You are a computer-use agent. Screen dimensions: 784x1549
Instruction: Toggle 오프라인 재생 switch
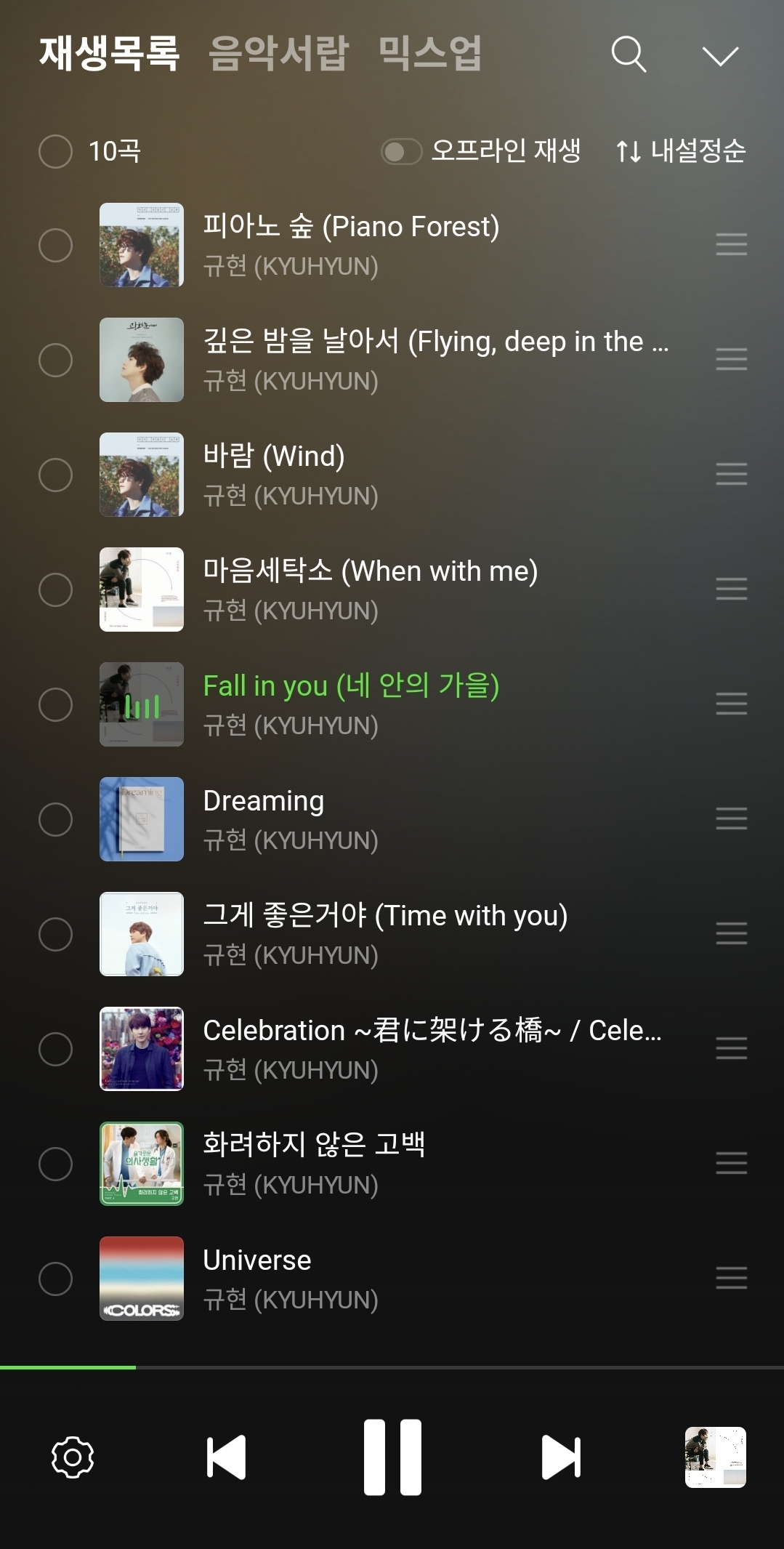[x=401, y=151]
